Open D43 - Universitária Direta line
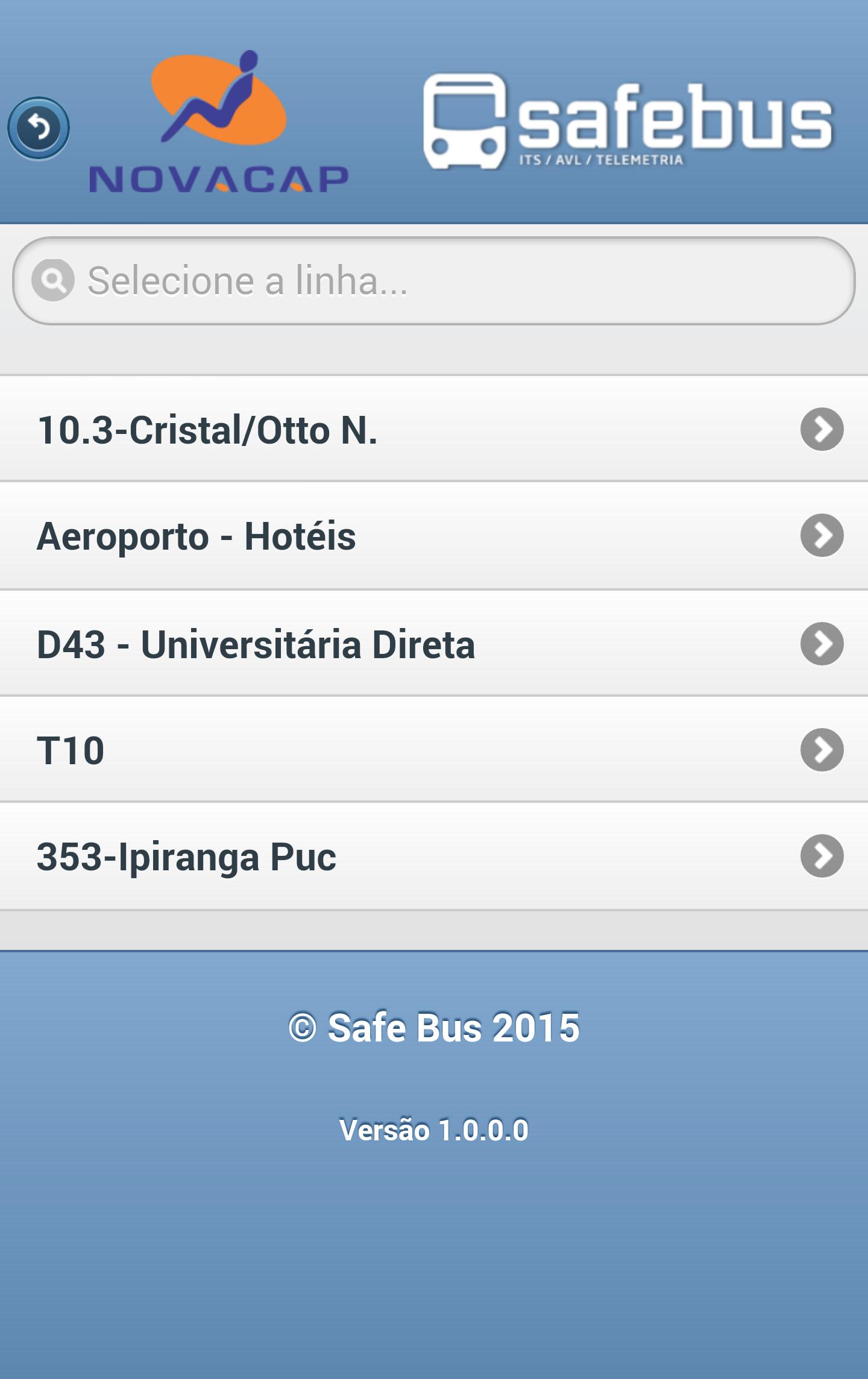Image resolution: width=868 pixels, height=1379 pixels. (434, 644)
